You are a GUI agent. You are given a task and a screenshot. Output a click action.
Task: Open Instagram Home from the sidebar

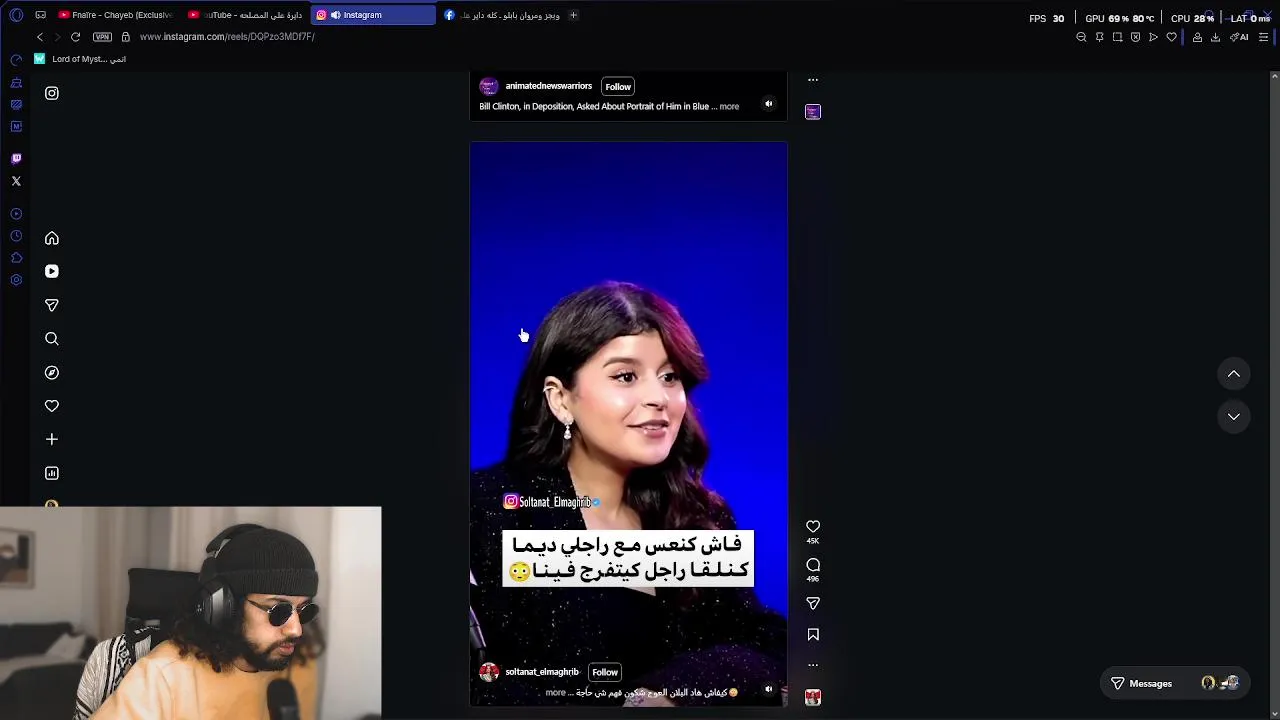(x=52, y=238)
